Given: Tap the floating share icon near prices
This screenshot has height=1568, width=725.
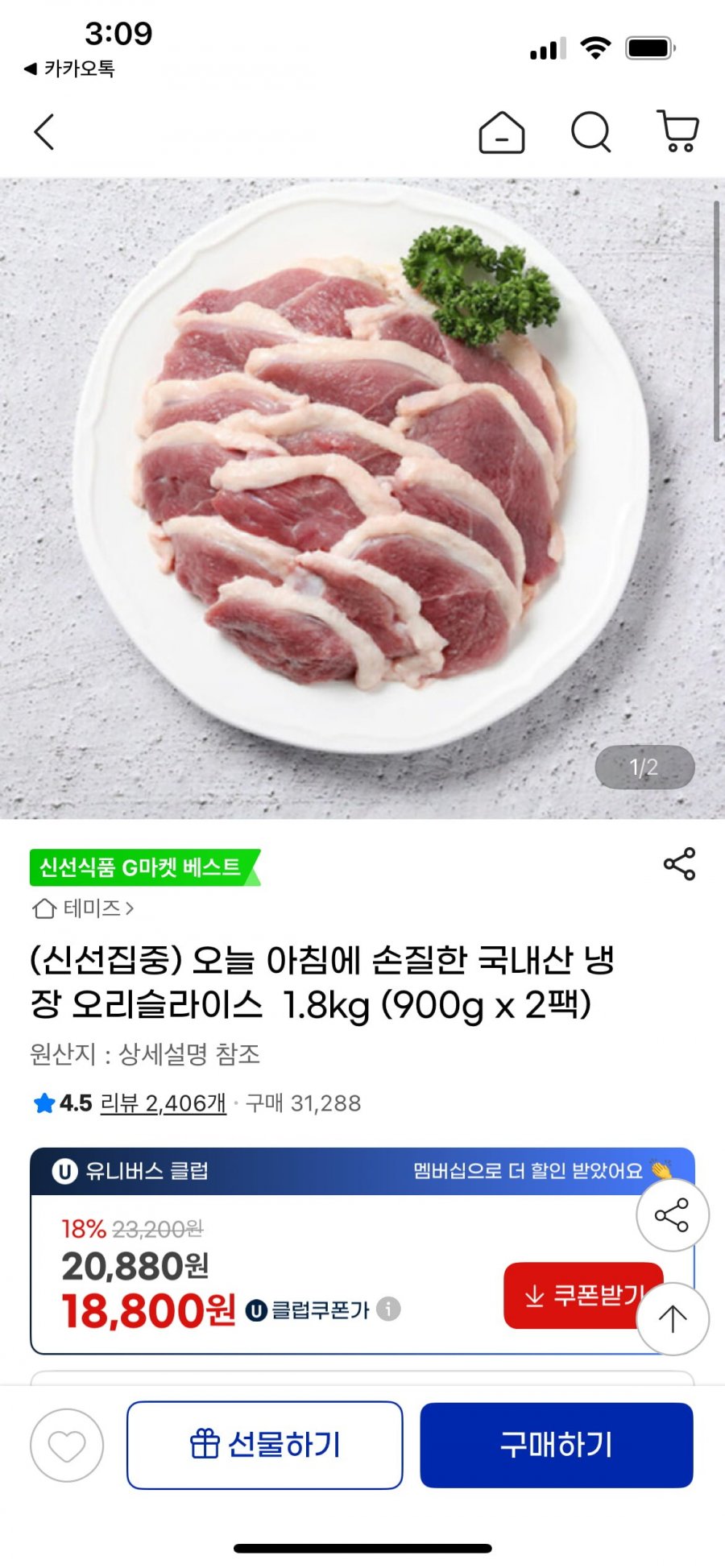Looking at the screenshot, I should click(674, 1215).
